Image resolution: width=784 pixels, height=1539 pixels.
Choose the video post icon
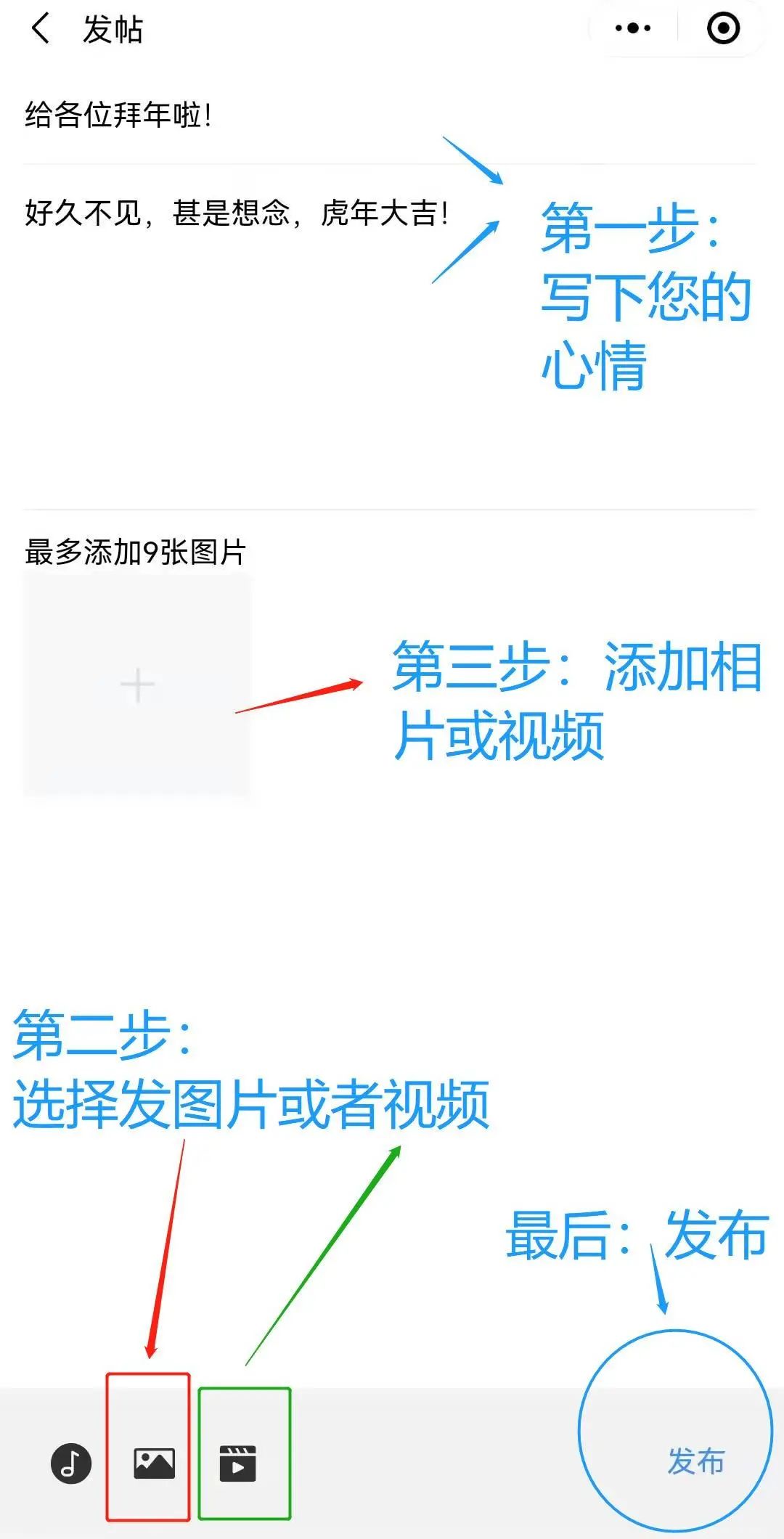[x=237, y=1463]
